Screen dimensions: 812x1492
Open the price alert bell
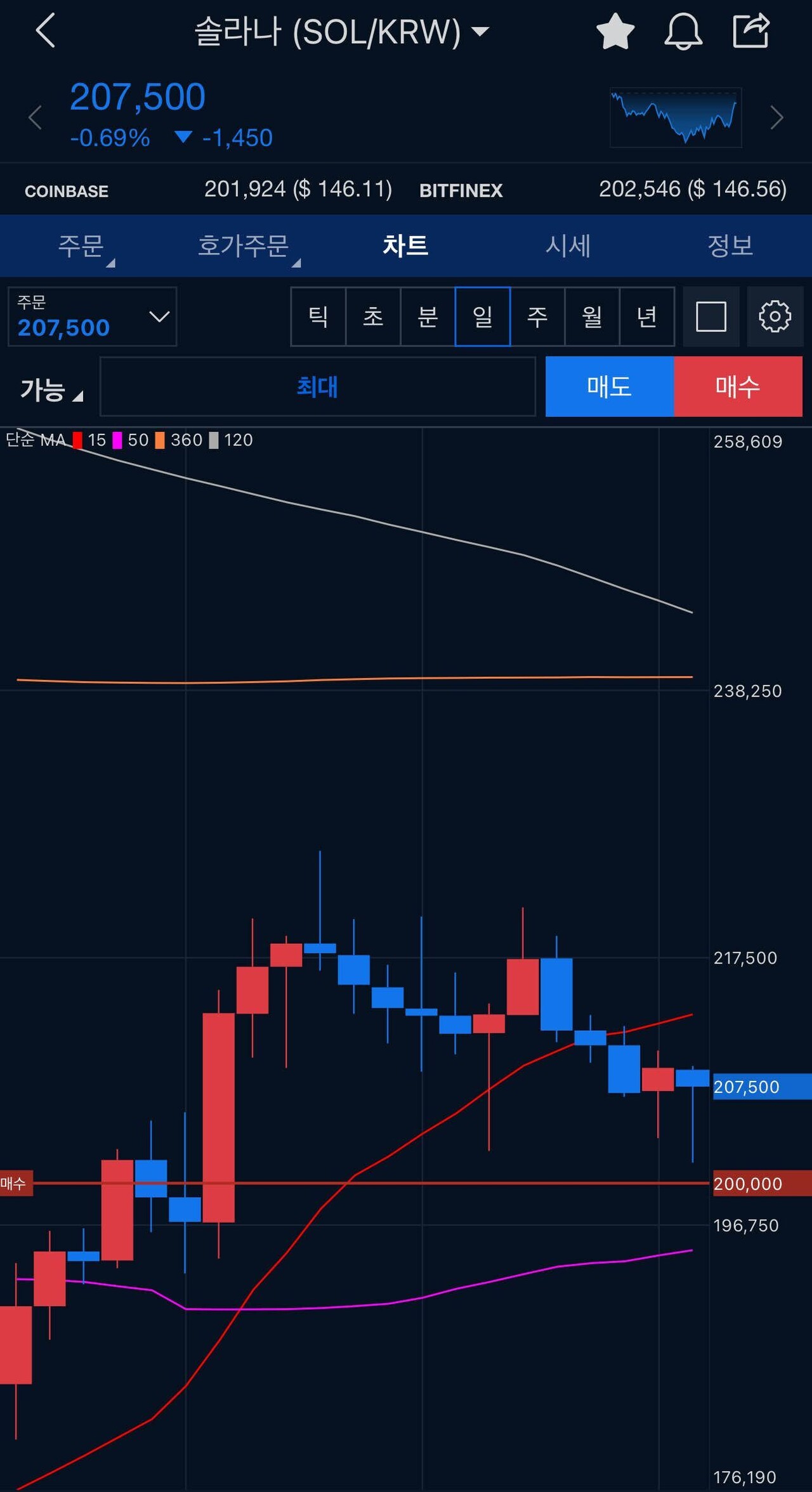coord(683,32)
